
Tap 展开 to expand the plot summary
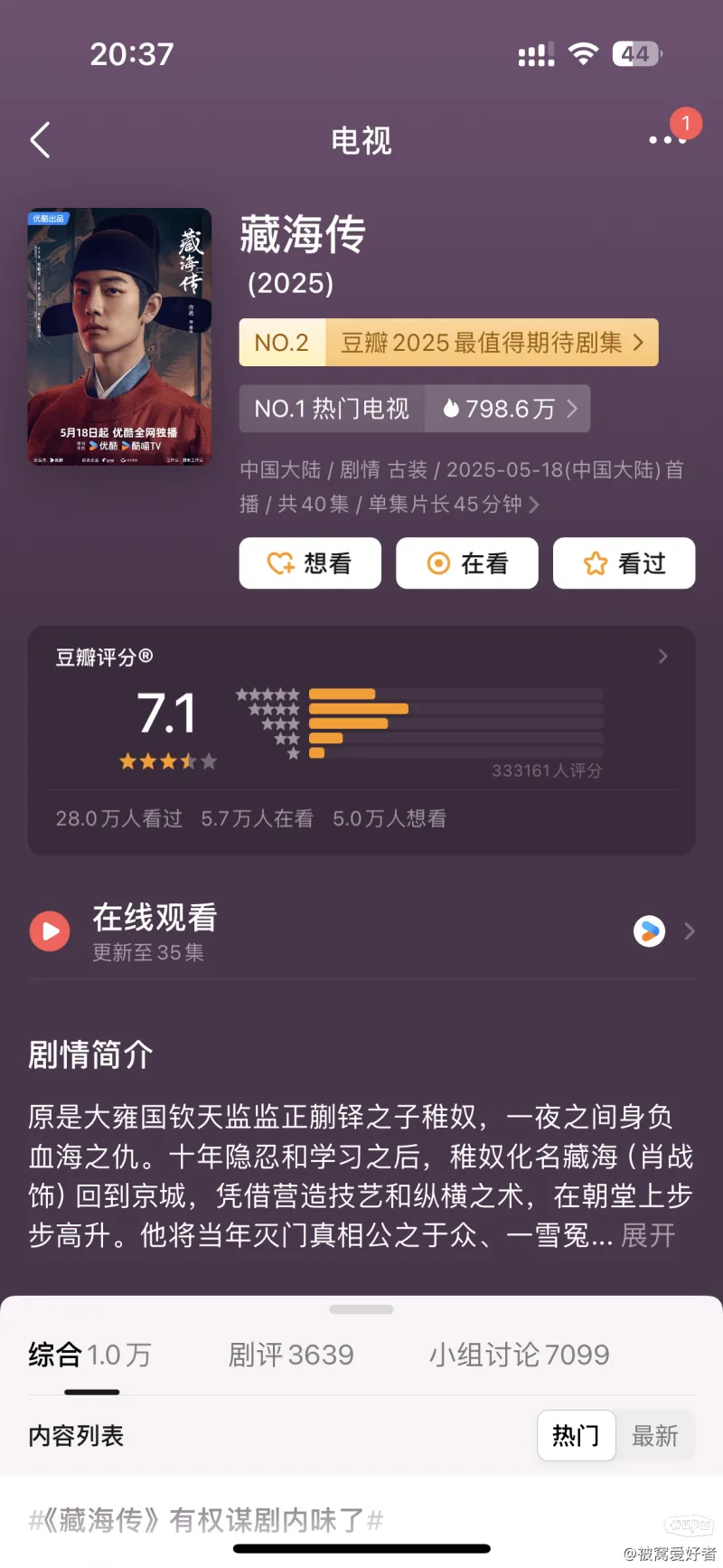tap(648, 1235)
